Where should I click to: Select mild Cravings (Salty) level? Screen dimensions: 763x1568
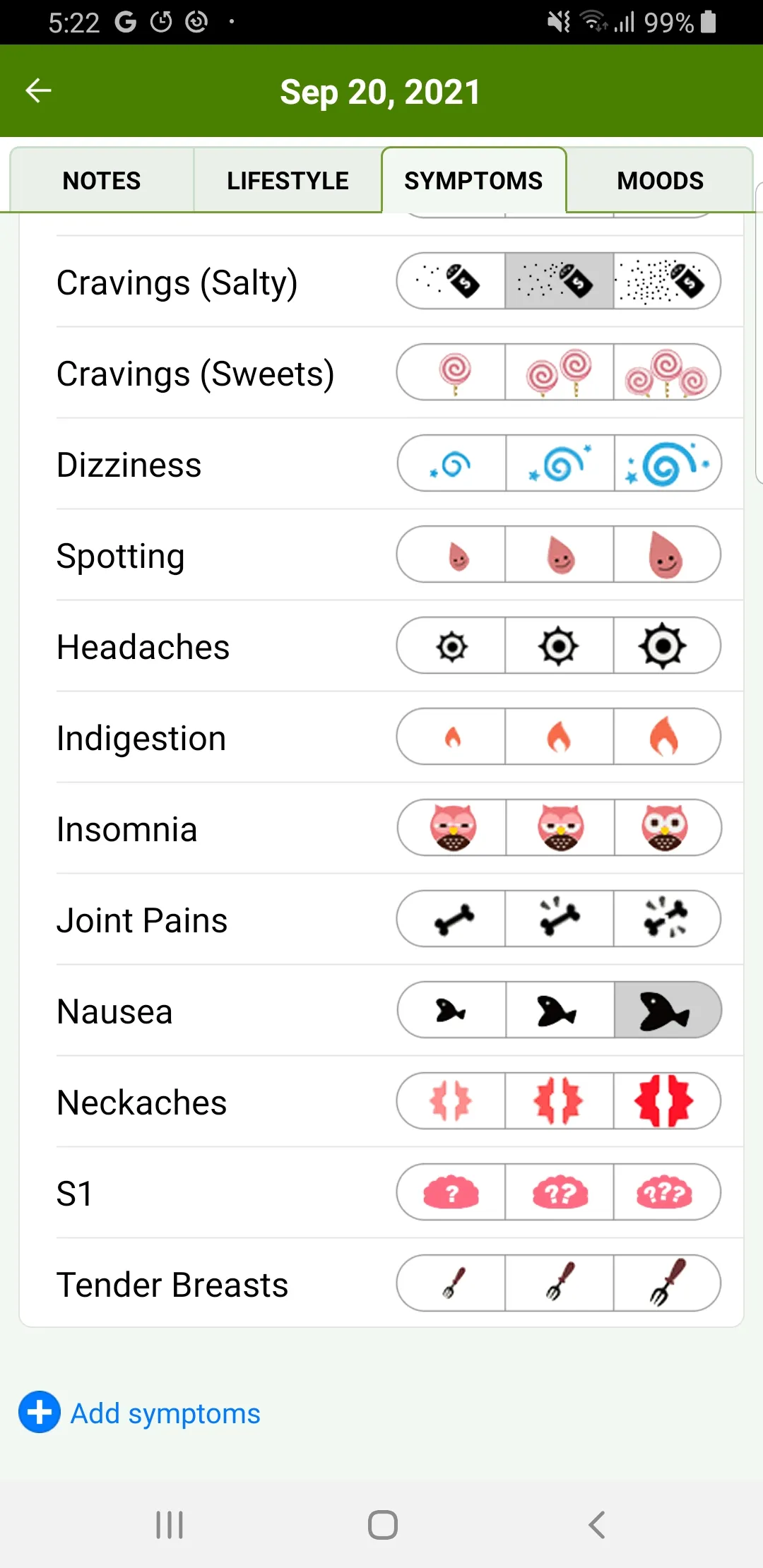(x=451, y=281)
